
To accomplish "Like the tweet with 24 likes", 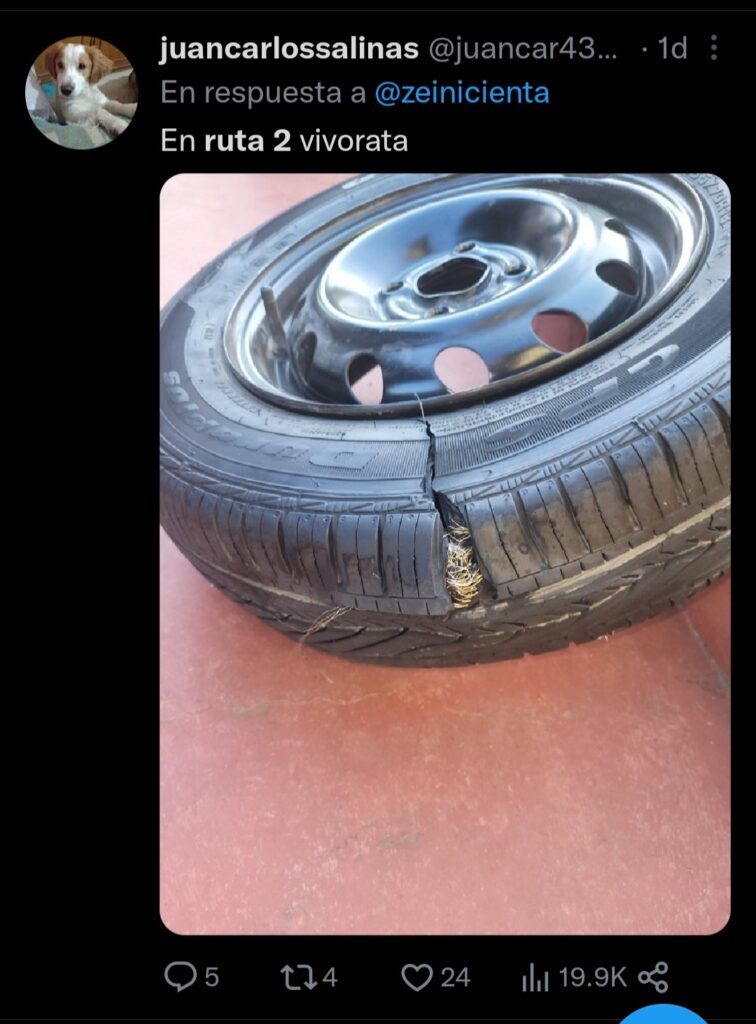I will point(416,977).
